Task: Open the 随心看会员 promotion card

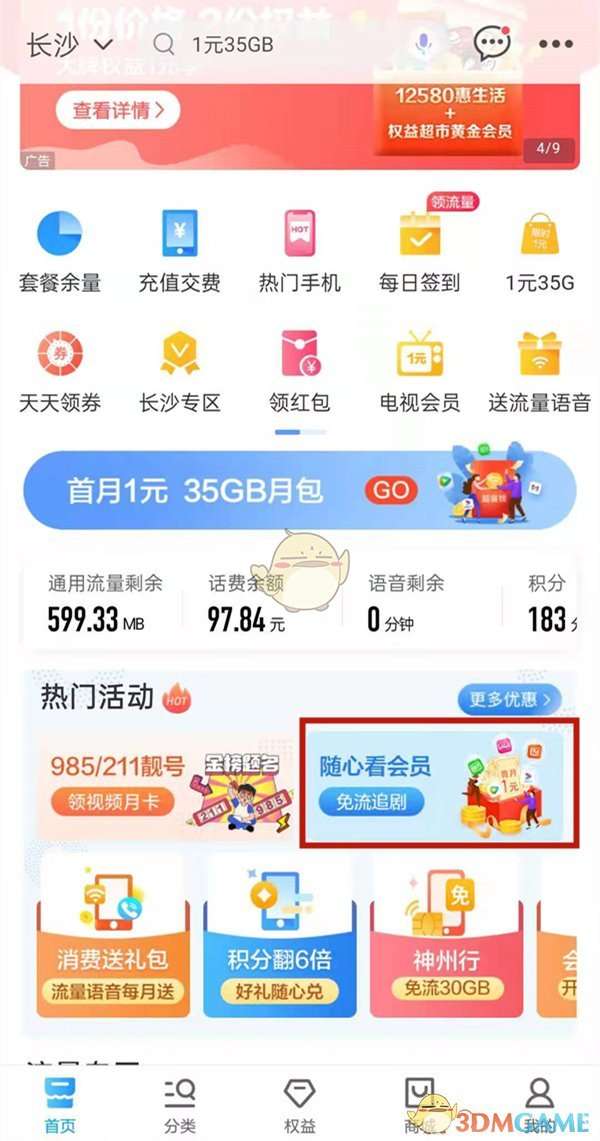Action: pos(439,783)
